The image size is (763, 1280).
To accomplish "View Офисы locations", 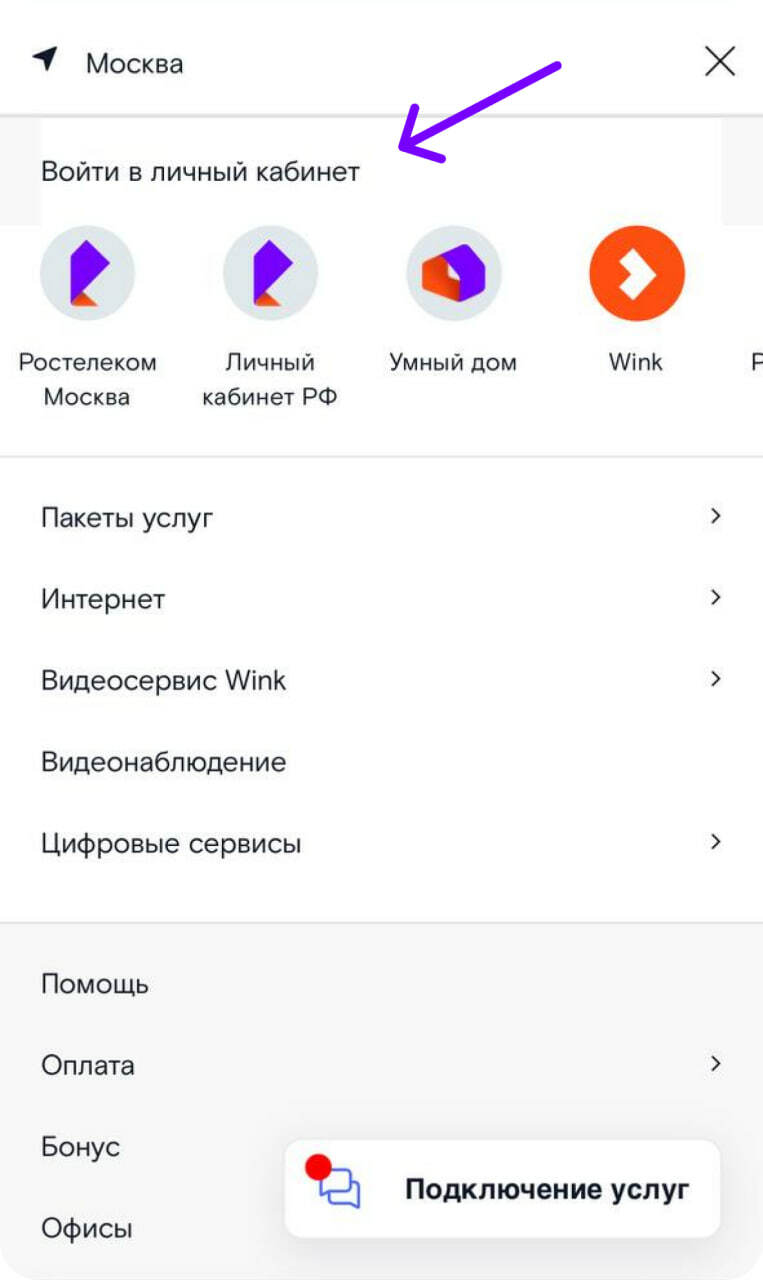I will pos(87,1228).
